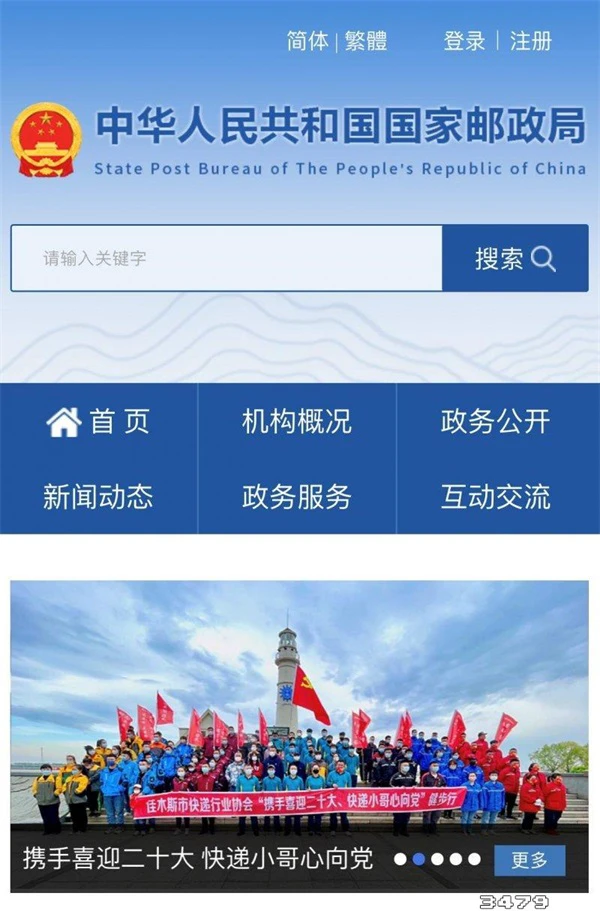Viewport: 600px width, 911px height.
Task: Open 互动交流 interaction section
Action: pyautogui.click(x=496, y=496)
